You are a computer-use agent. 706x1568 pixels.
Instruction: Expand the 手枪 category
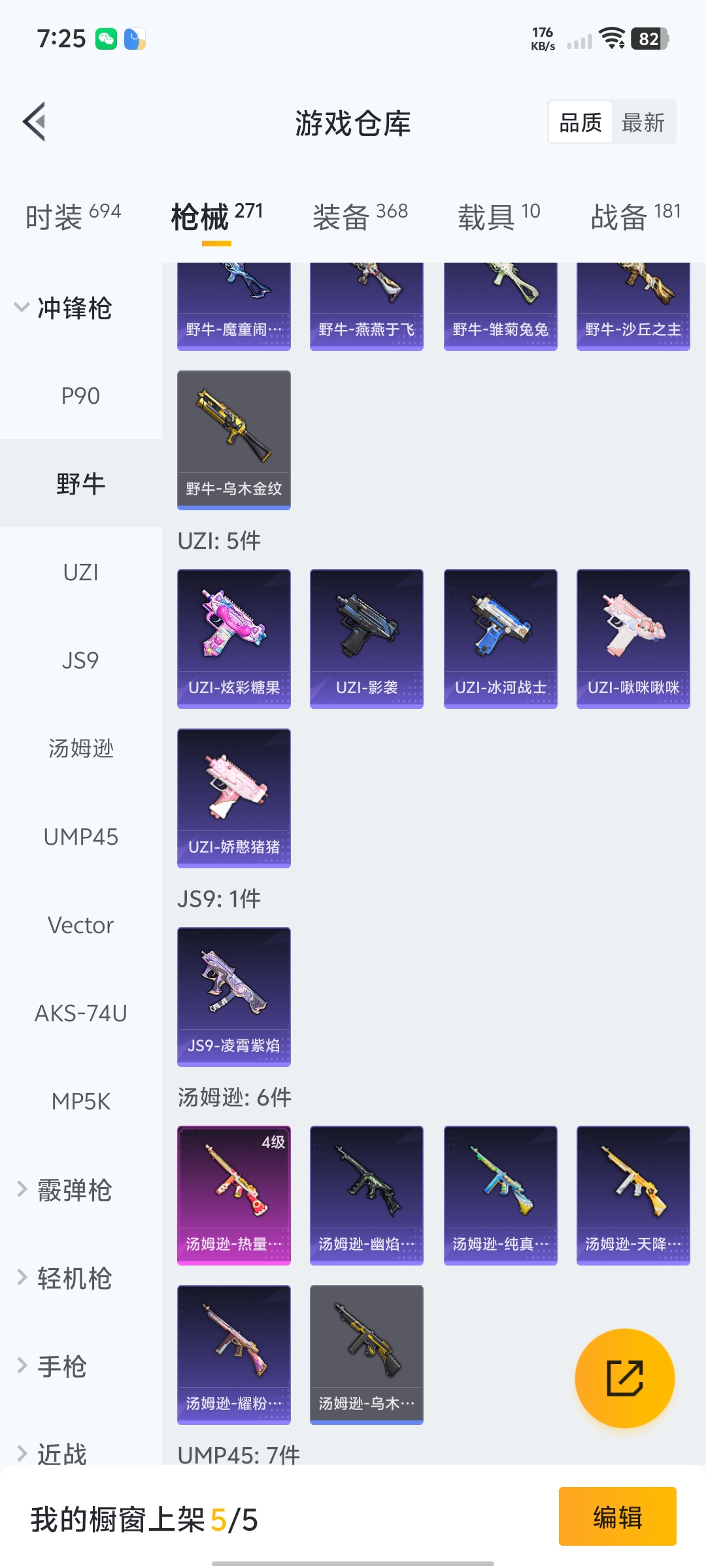(x=52, y=1367)
